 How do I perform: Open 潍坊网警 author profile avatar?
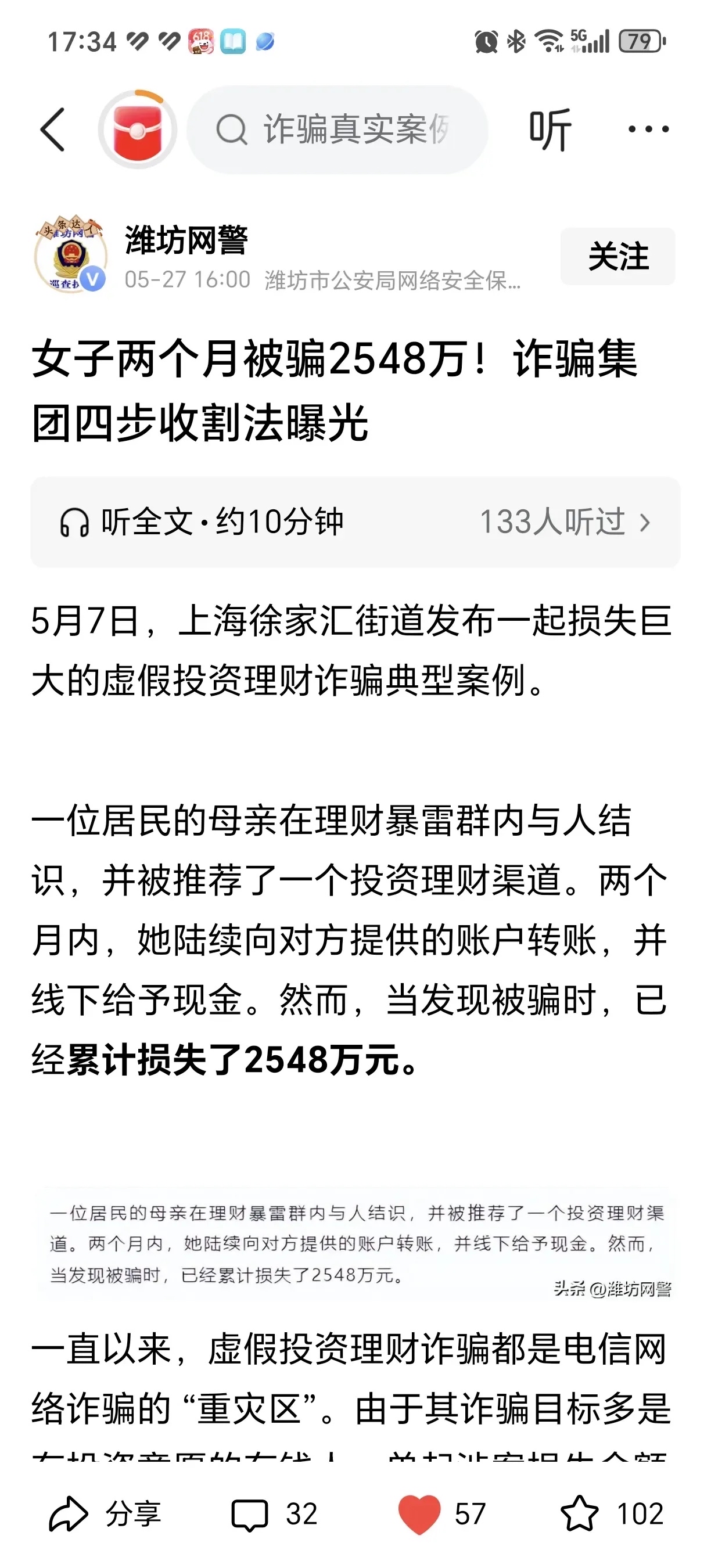coord(71,256)
